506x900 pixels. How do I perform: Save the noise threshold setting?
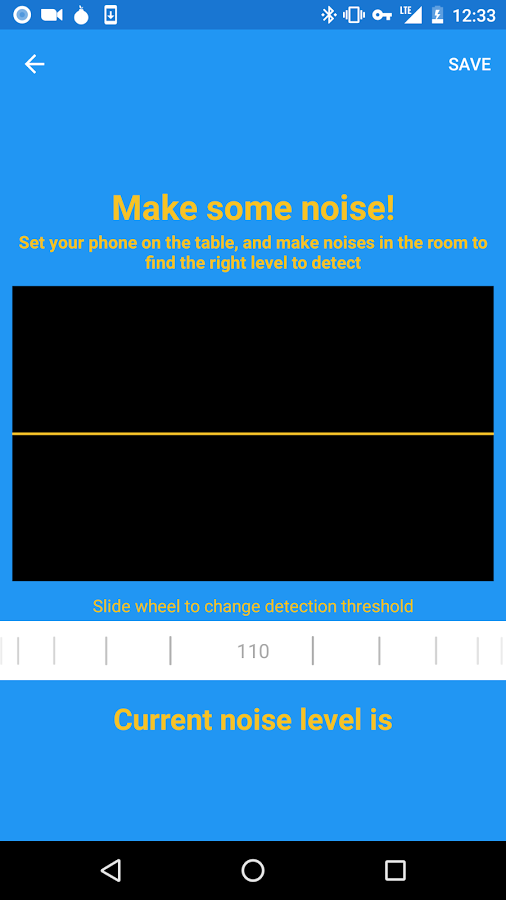(469, 64)
